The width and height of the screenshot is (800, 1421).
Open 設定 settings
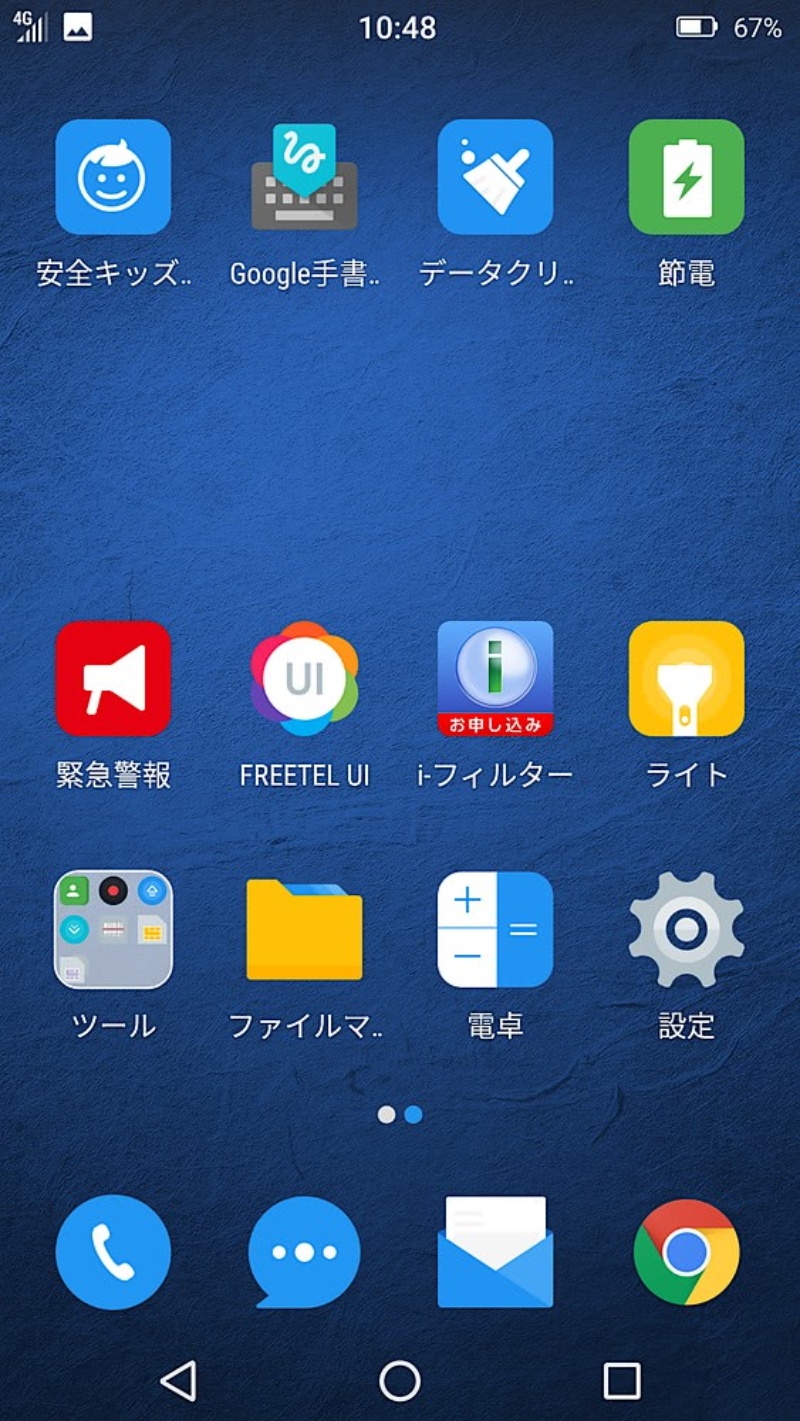(686, 930)
